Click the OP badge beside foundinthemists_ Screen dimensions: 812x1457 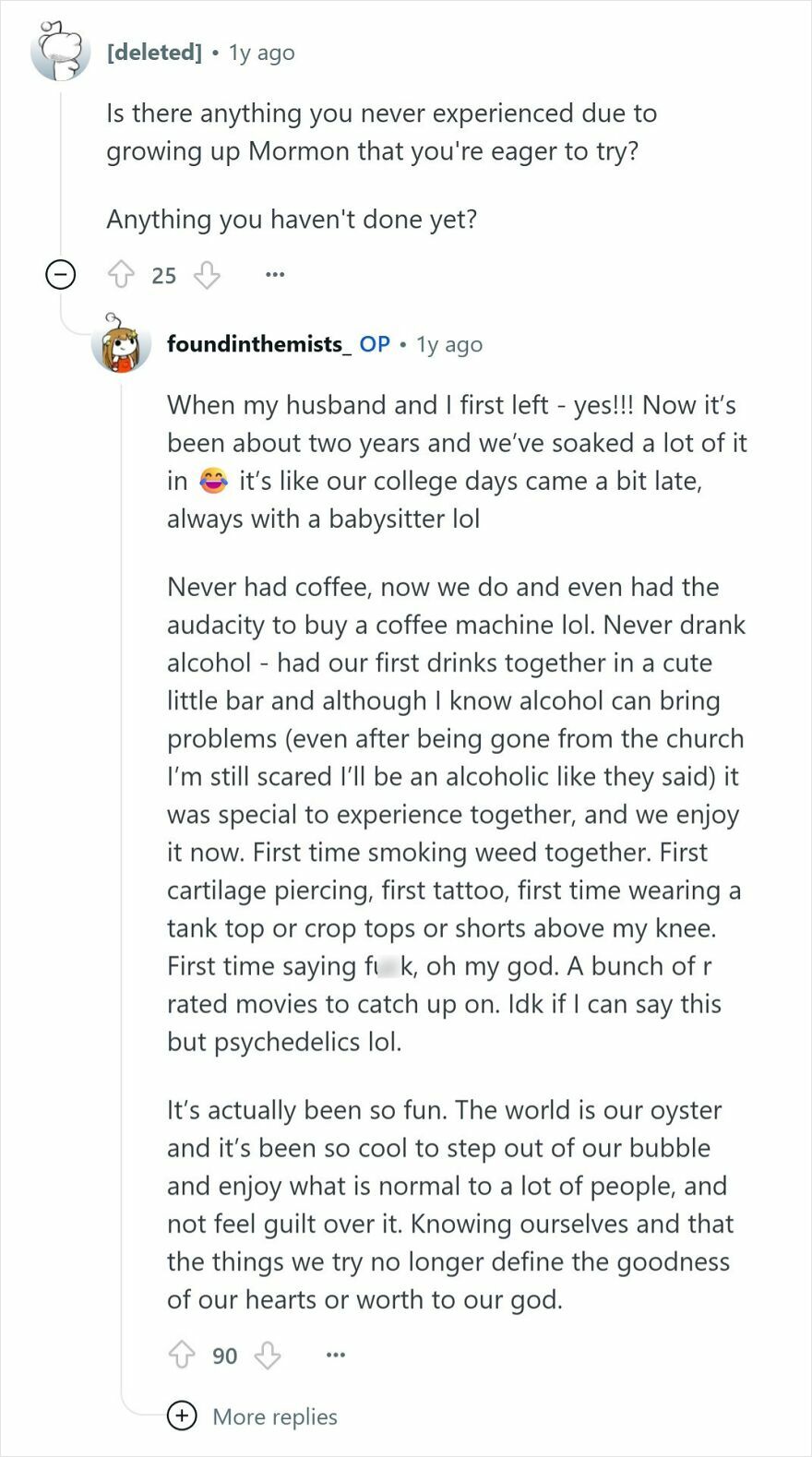coord(375,344)
